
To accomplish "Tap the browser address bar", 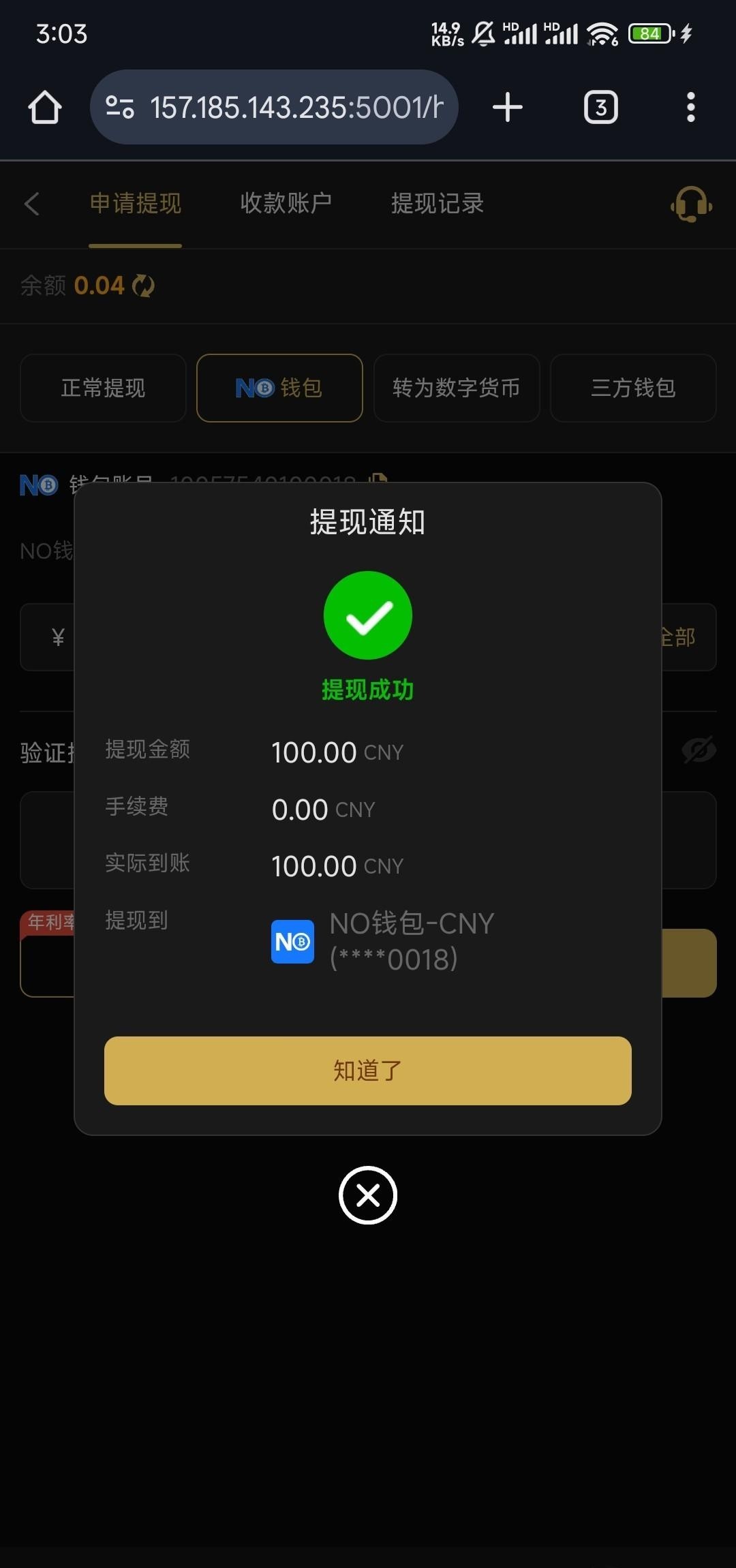I will 286,108.
